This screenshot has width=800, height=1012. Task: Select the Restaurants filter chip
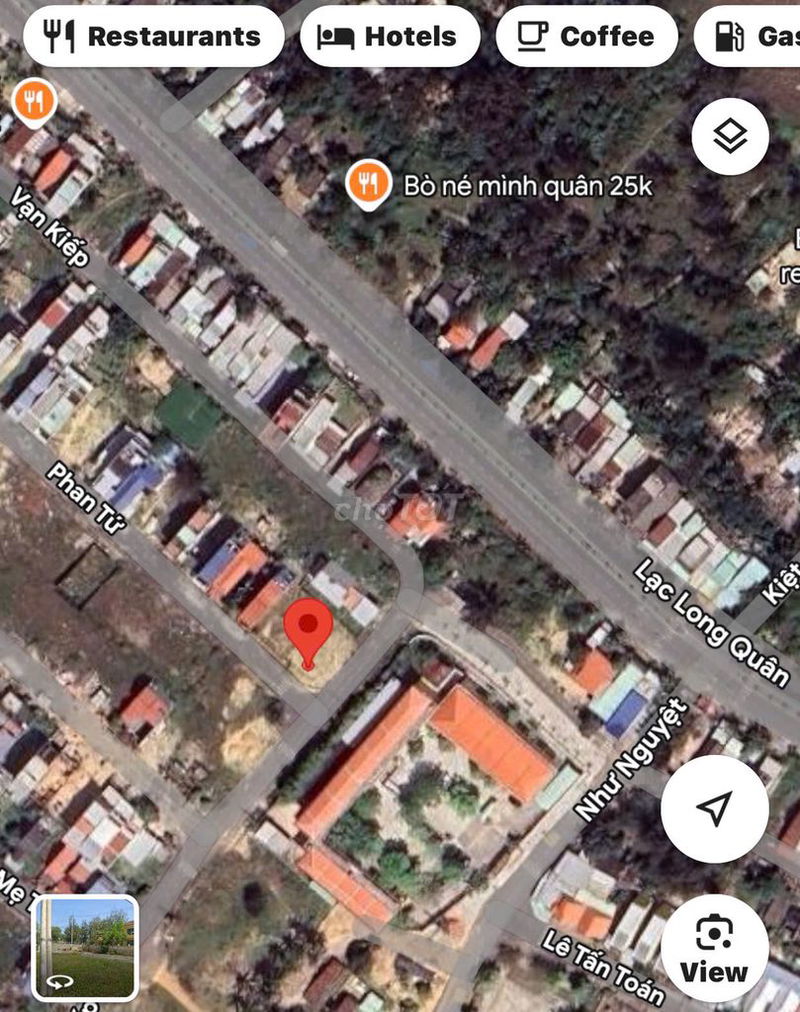(153, 37)
